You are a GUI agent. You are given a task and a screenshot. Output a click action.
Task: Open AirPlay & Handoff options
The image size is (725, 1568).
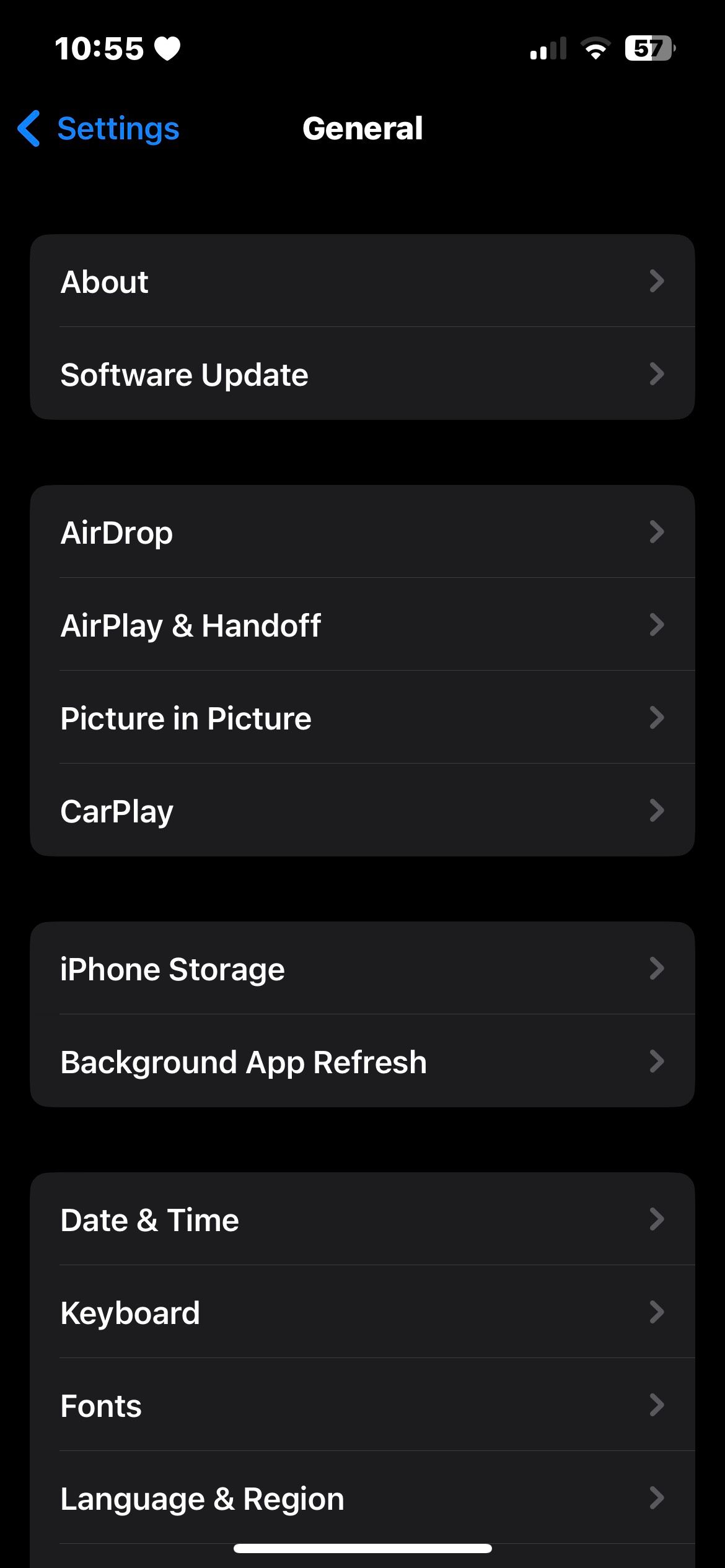[x=362, y=625]
